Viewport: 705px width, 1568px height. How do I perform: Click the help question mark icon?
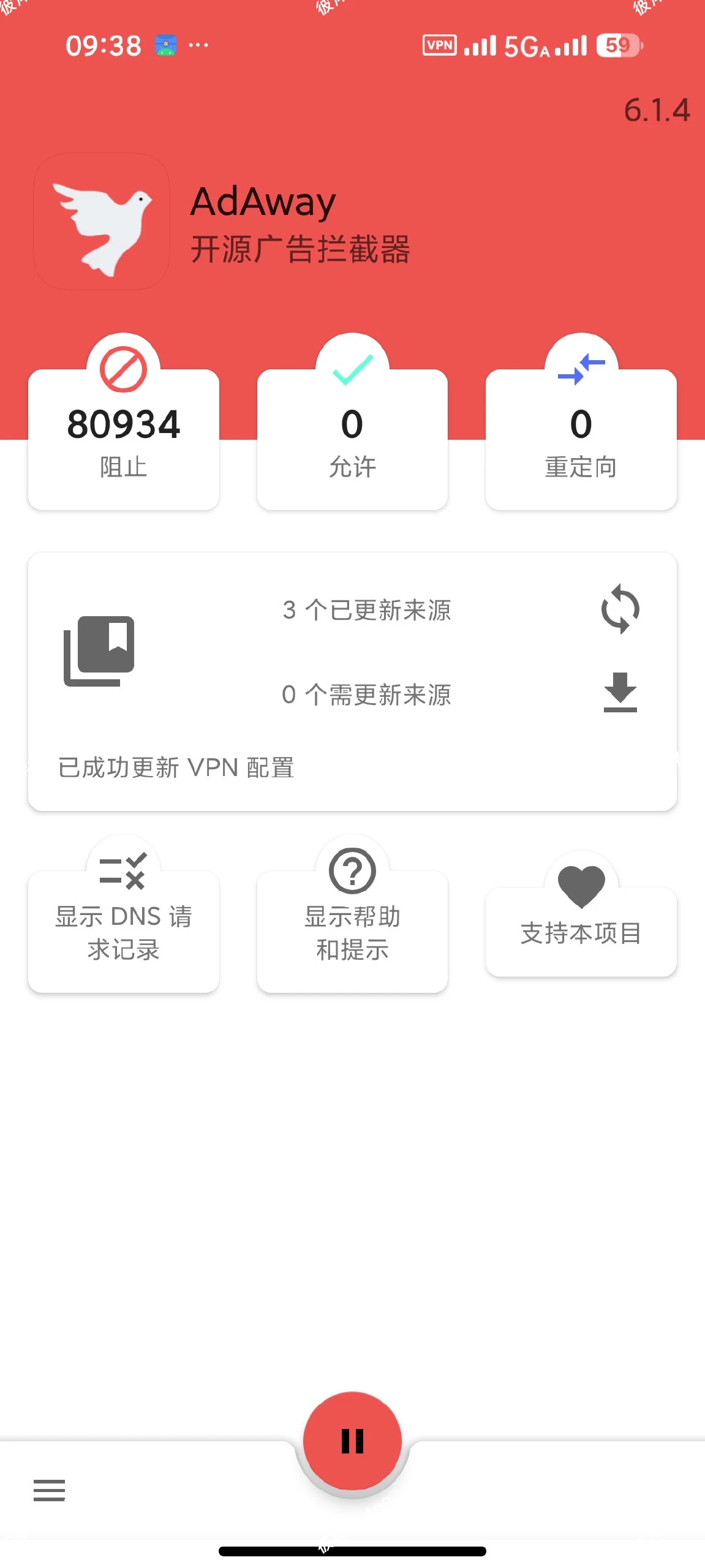pyautogui.click(x=351, y=870)
